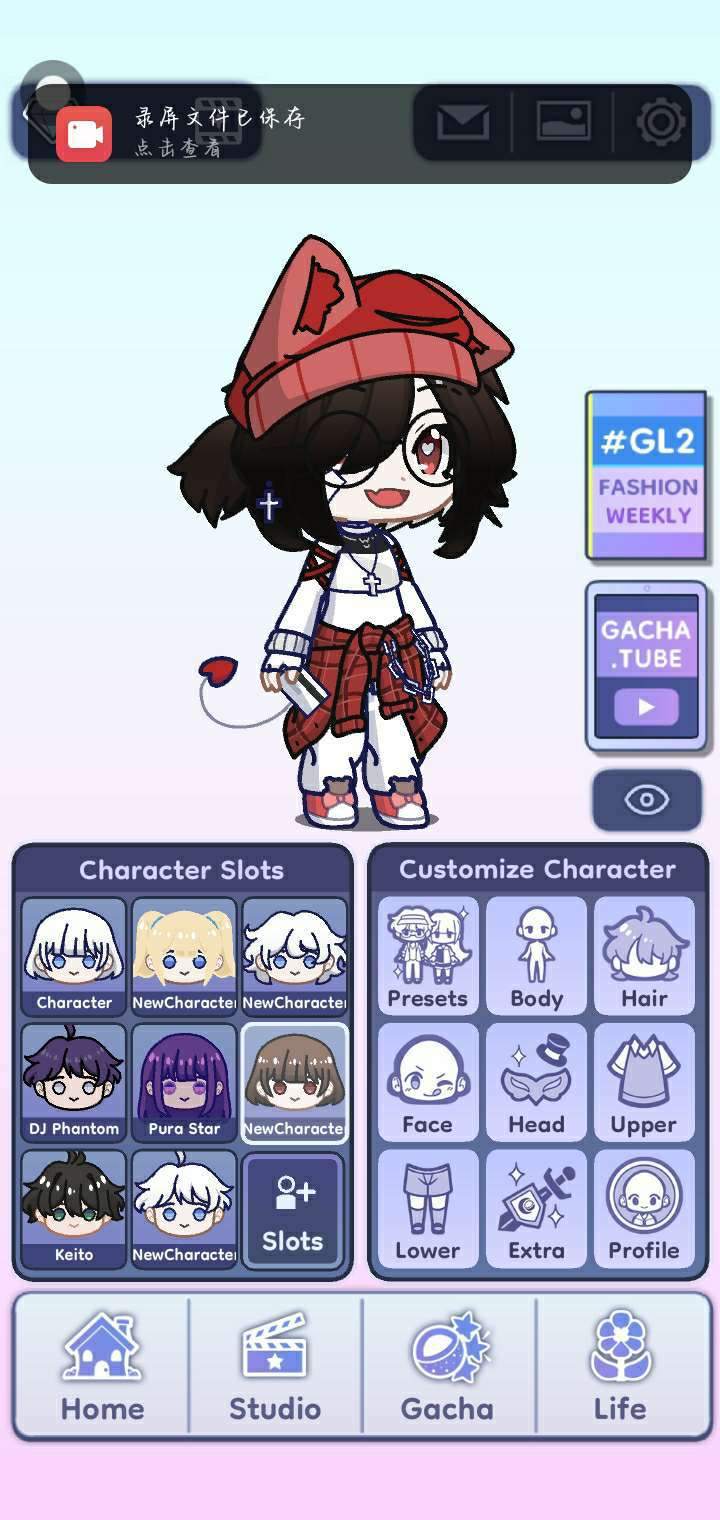This screenshot has width=720, height=1520.
Task: Select the Keito character slot
Action: click(x=74, y=1209)
